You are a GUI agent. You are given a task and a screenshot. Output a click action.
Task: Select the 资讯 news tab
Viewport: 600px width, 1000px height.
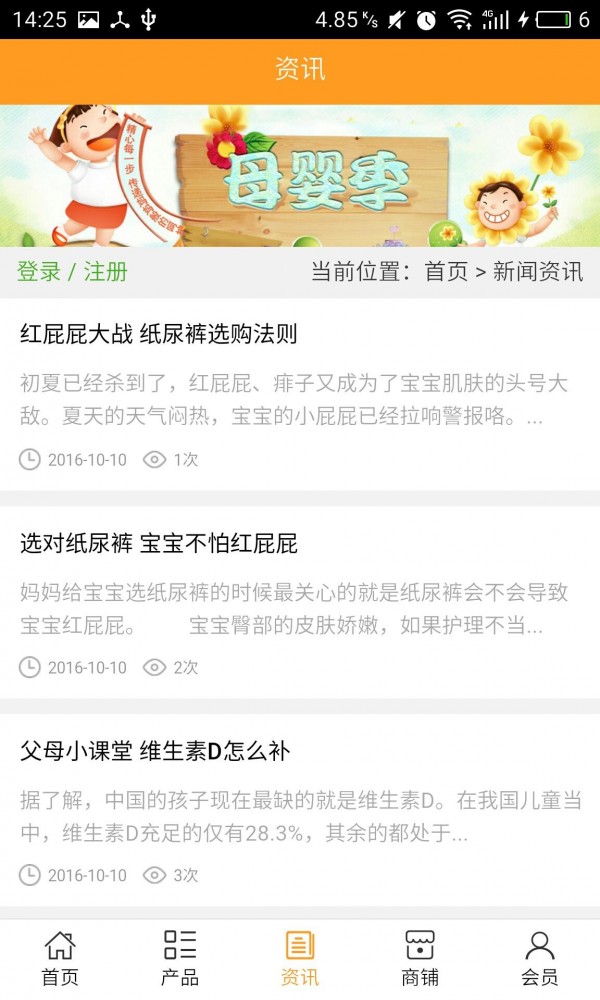tap(300, 958)
